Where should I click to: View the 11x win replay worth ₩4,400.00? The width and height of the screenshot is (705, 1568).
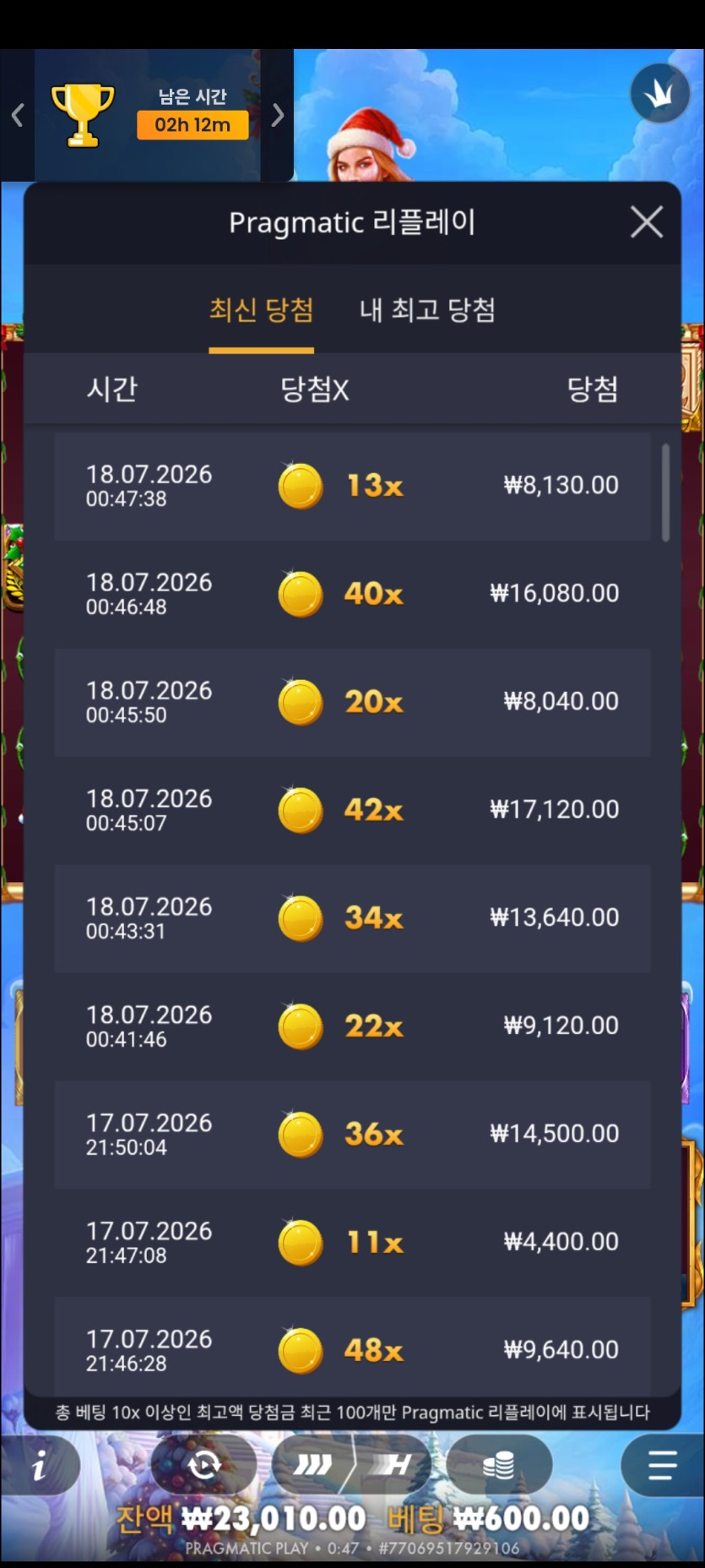(x=352, y=1243)
